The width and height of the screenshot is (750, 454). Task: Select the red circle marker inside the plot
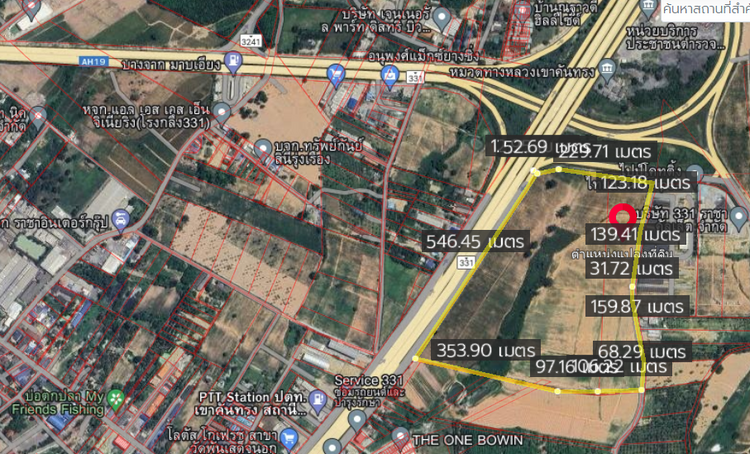coord(620,215)
